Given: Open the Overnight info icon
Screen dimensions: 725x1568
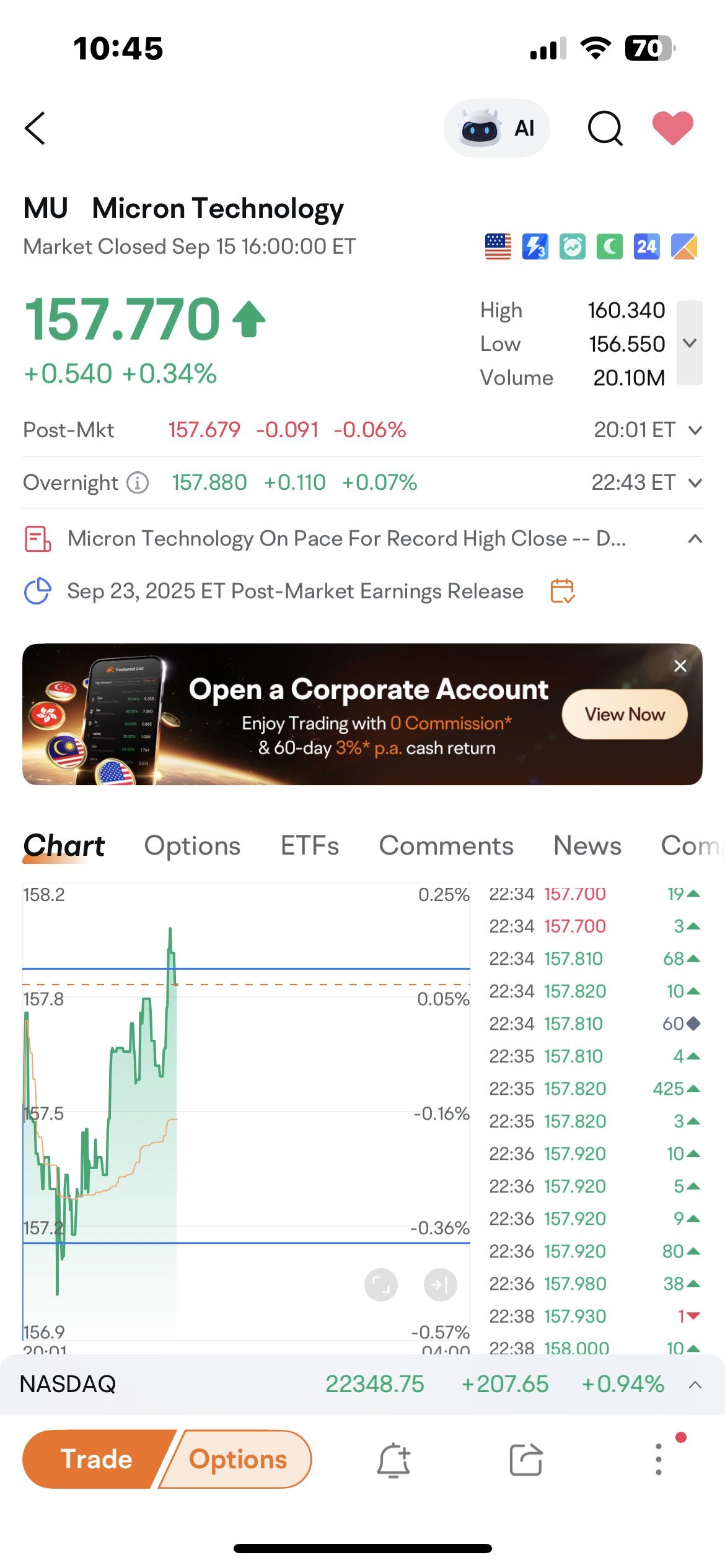Looking at the screenshot, I should tap(138, 482).
